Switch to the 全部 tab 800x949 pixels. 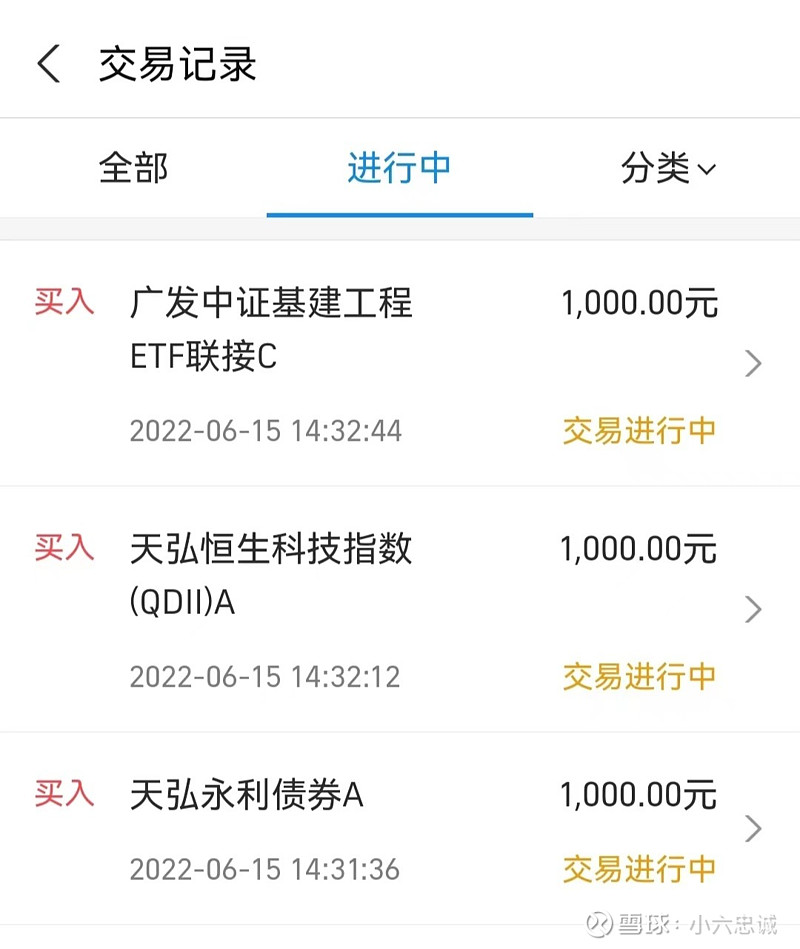pos(133,168)
